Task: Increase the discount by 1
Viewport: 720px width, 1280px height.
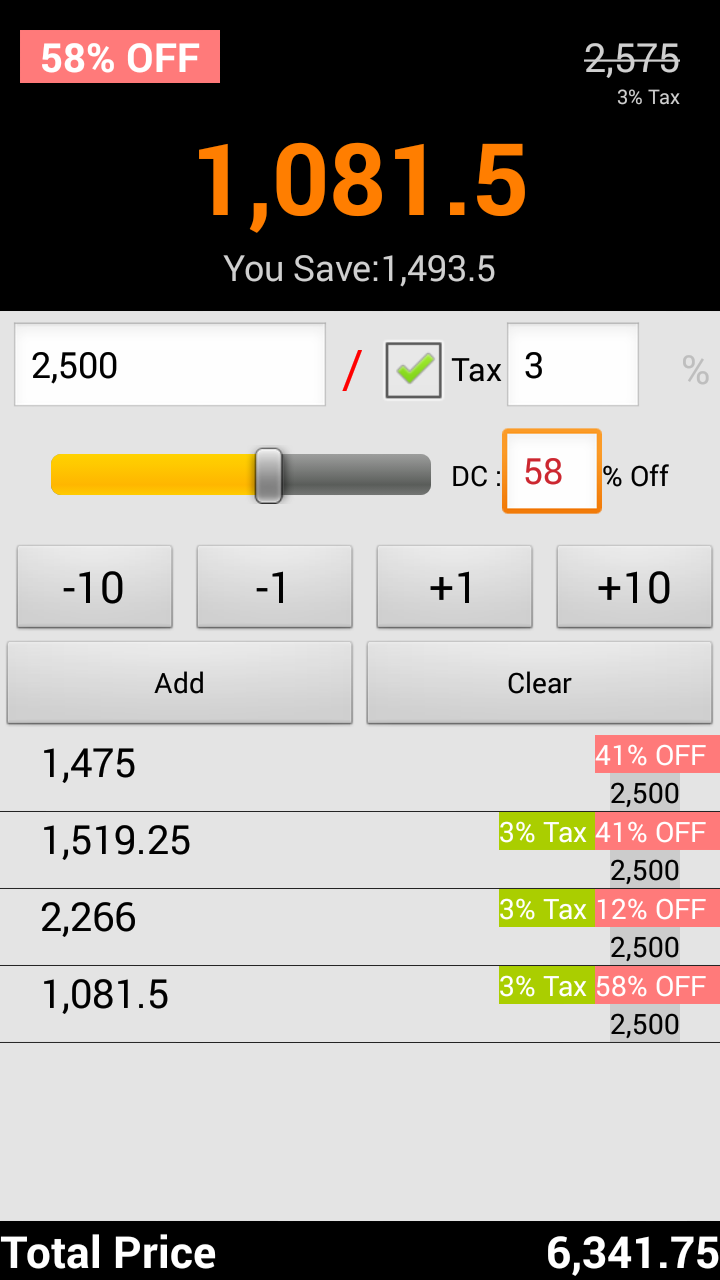Action: (454, 587)
